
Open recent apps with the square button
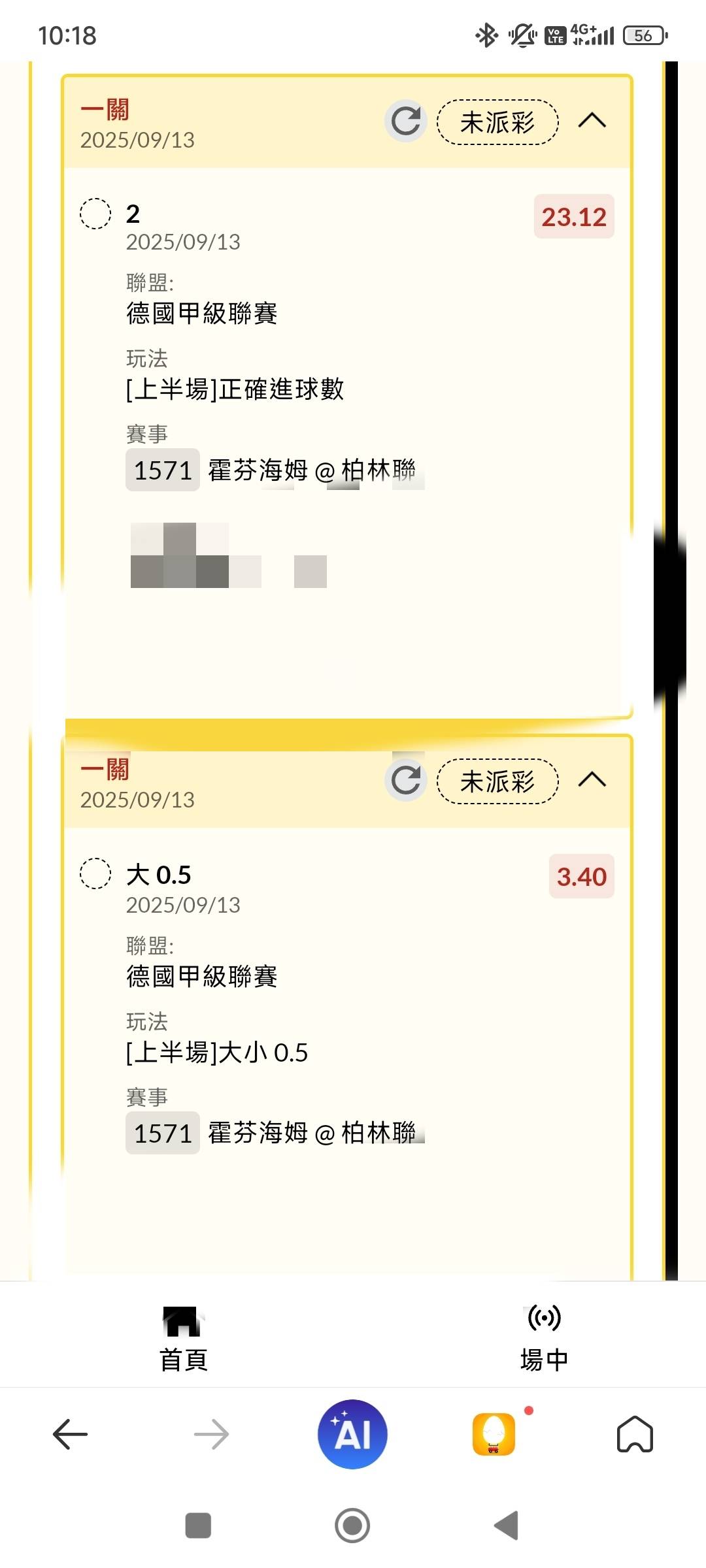pyautogui.click(x=198, y=1526)
